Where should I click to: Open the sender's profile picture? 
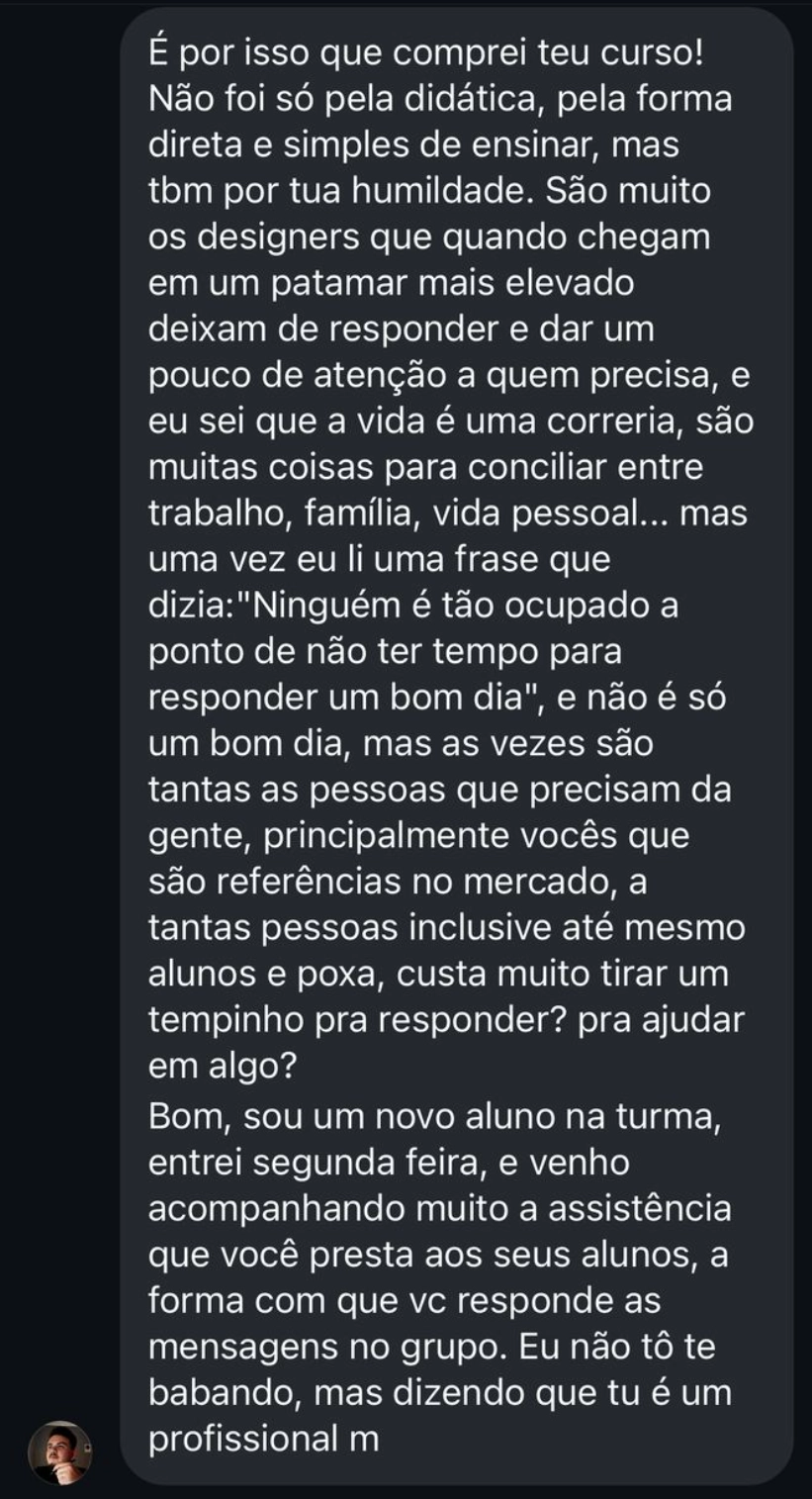click(x=59, y=1452)
